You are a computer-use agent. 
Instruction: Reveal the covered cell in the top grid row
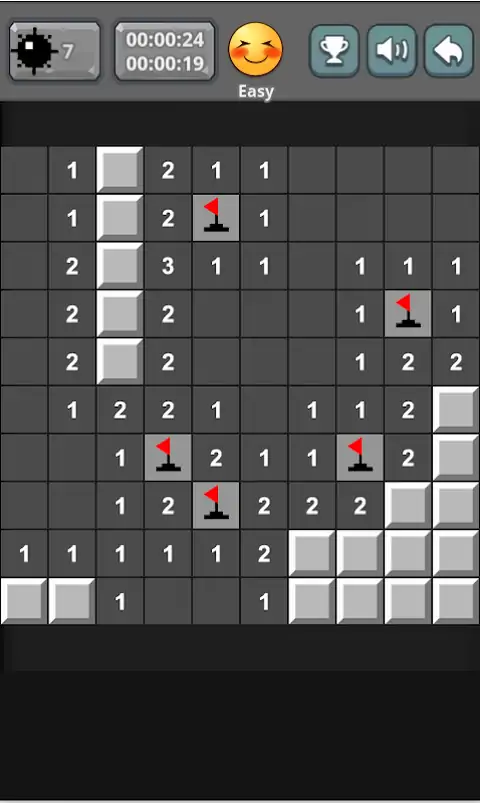(x=120, y=170)
